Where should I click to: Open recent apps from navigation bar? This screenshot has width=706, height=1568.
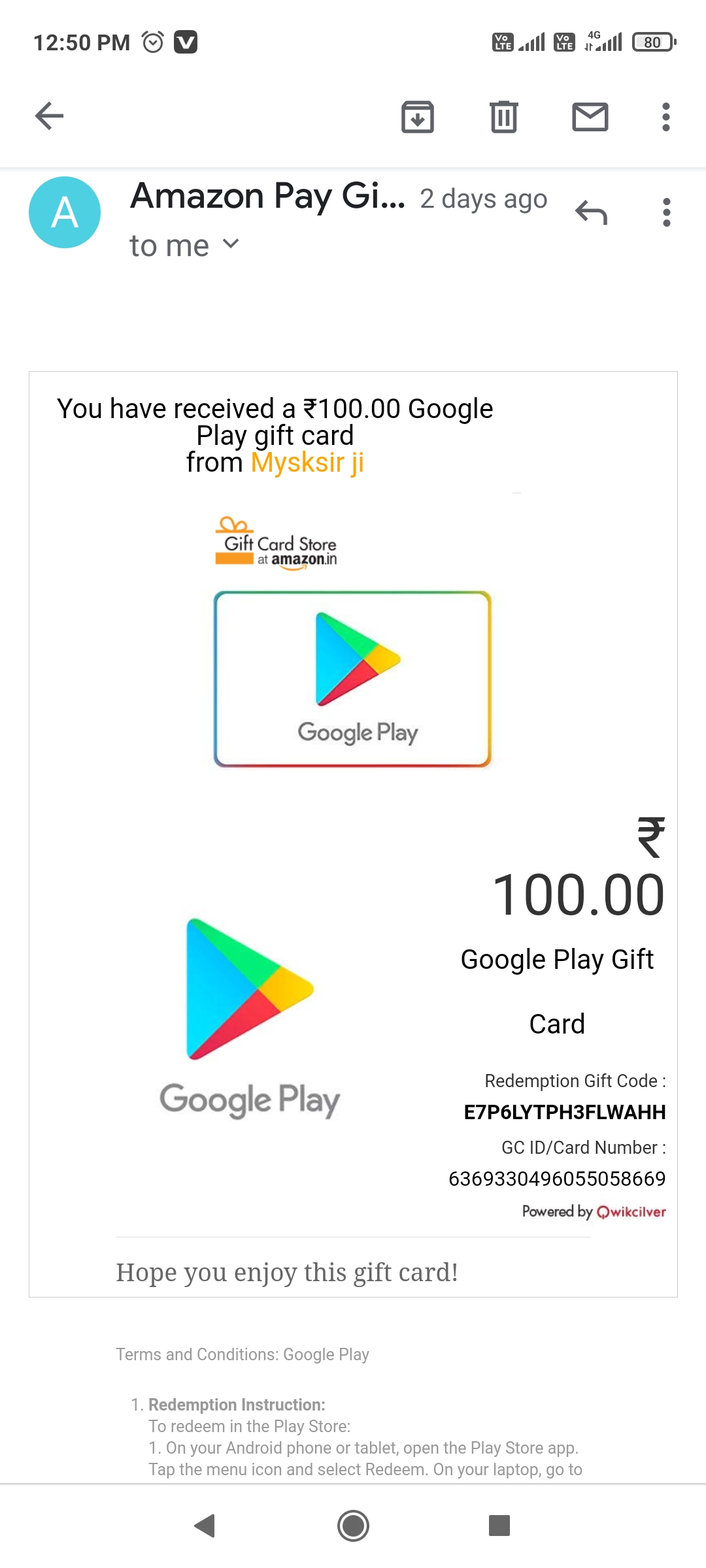pos(499,1526)
